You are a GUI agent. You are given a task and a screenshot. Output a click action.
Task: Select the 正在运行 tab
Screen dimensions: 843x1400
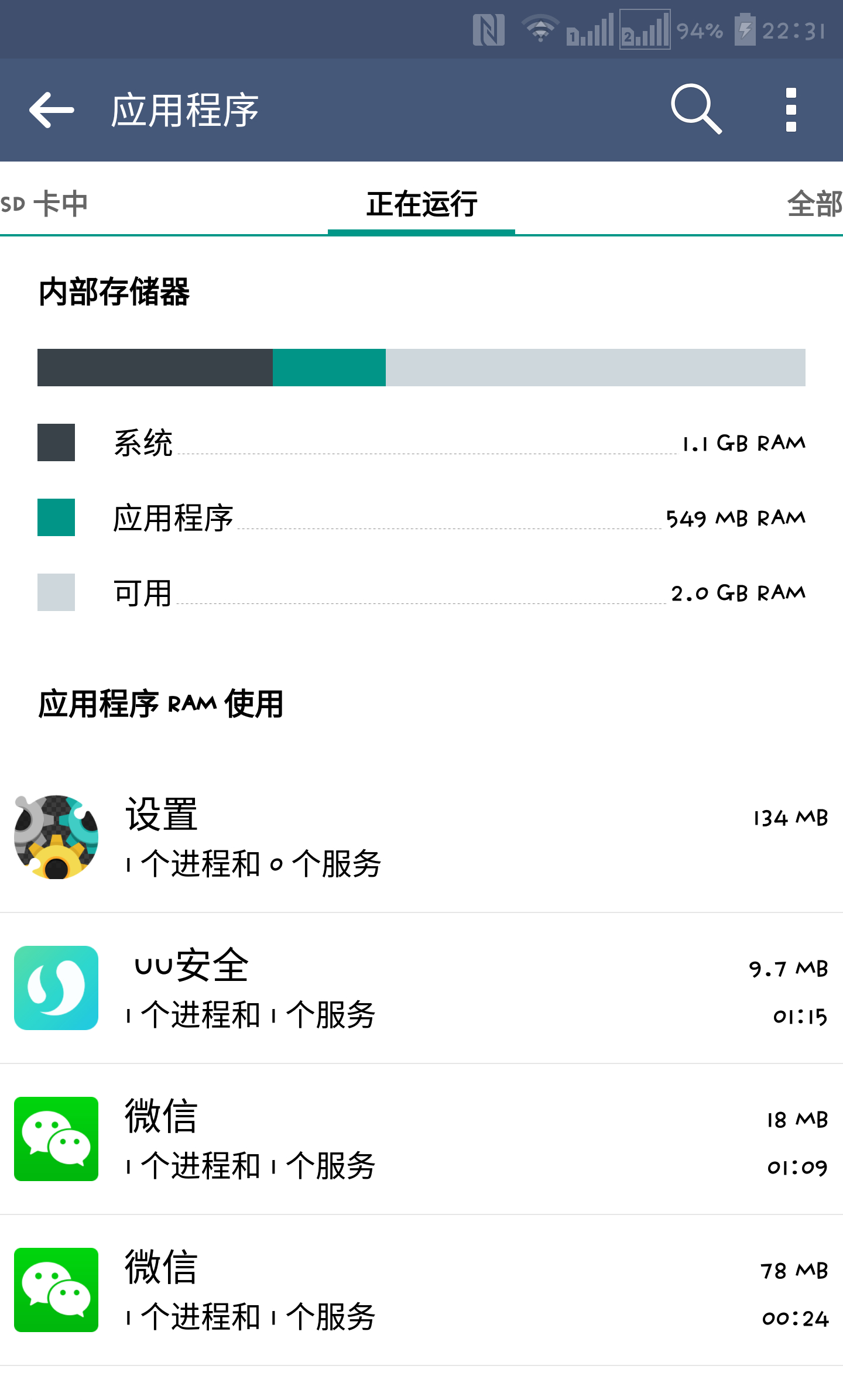[421, 204]
